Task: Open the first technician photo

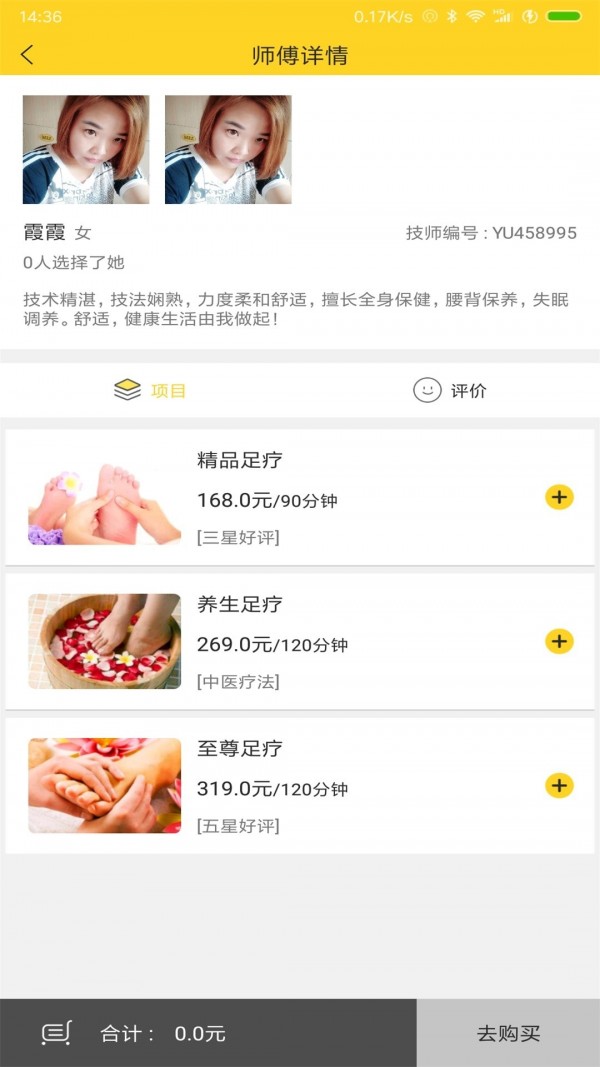Action: (x=86, y=150)
